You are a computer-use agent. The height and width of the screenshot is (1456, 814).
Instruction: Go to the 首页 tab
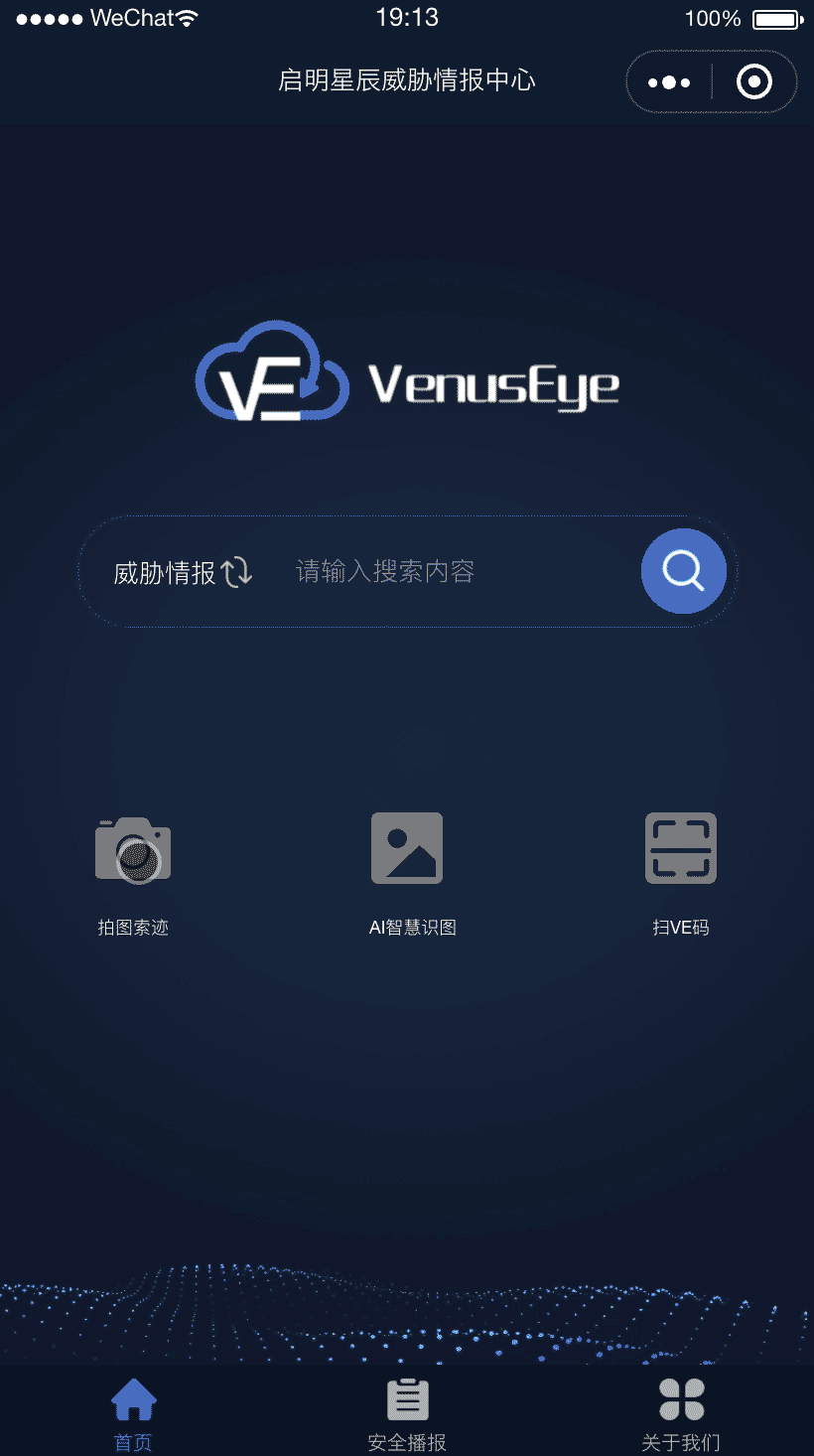134,1414
